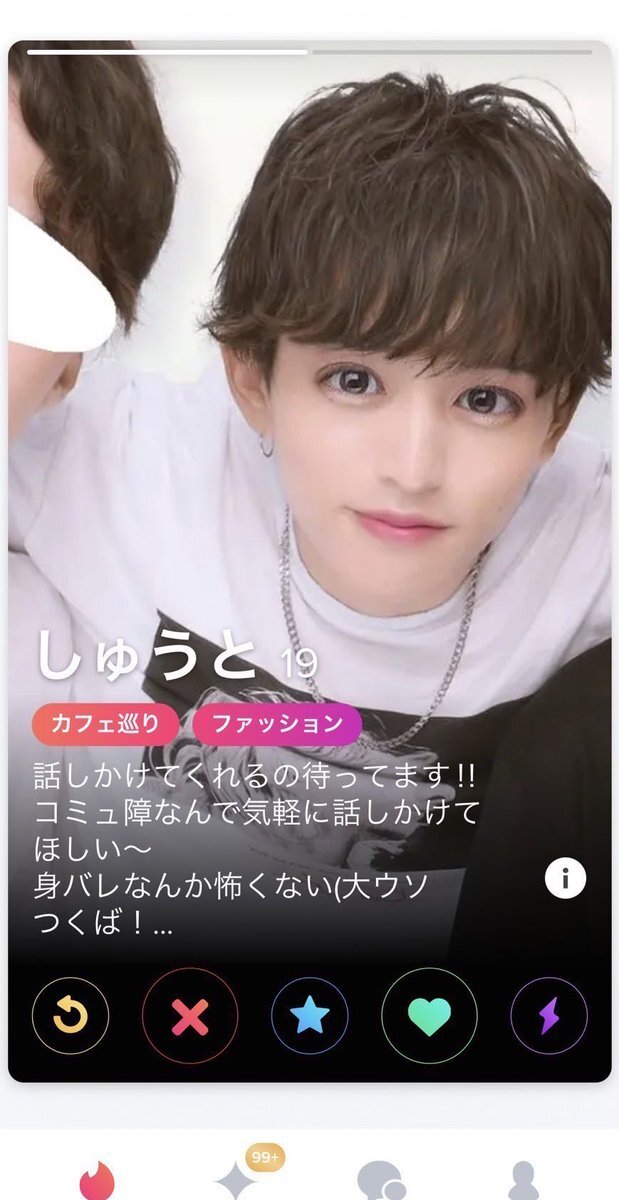The image size is (619, 1200).
Task: Open the messages chat tab
Action: coord(381,1180)
